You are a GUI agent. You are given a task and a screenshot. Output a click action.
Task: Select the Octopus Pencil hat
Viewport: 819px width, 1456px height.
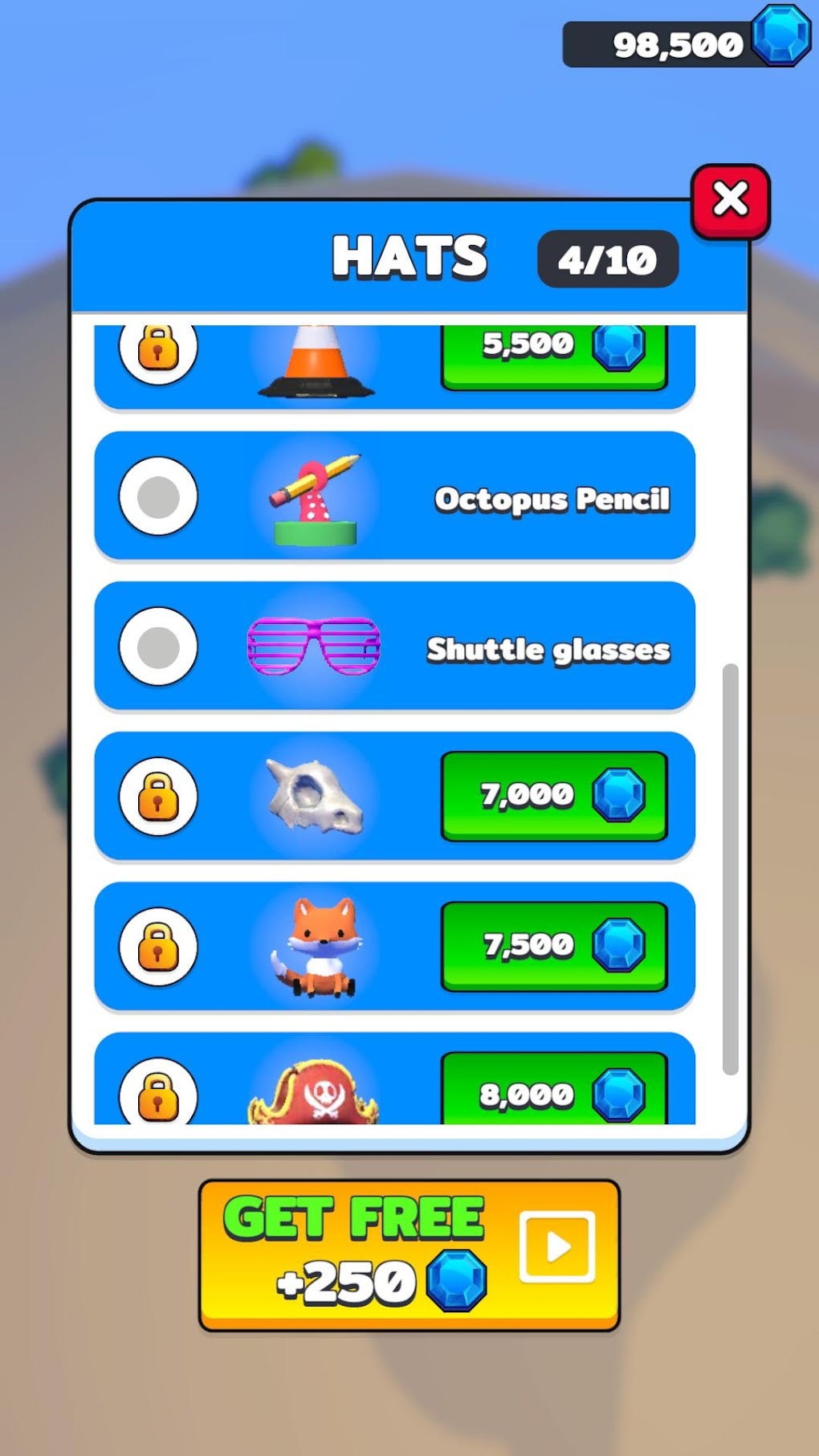(158, 497)
